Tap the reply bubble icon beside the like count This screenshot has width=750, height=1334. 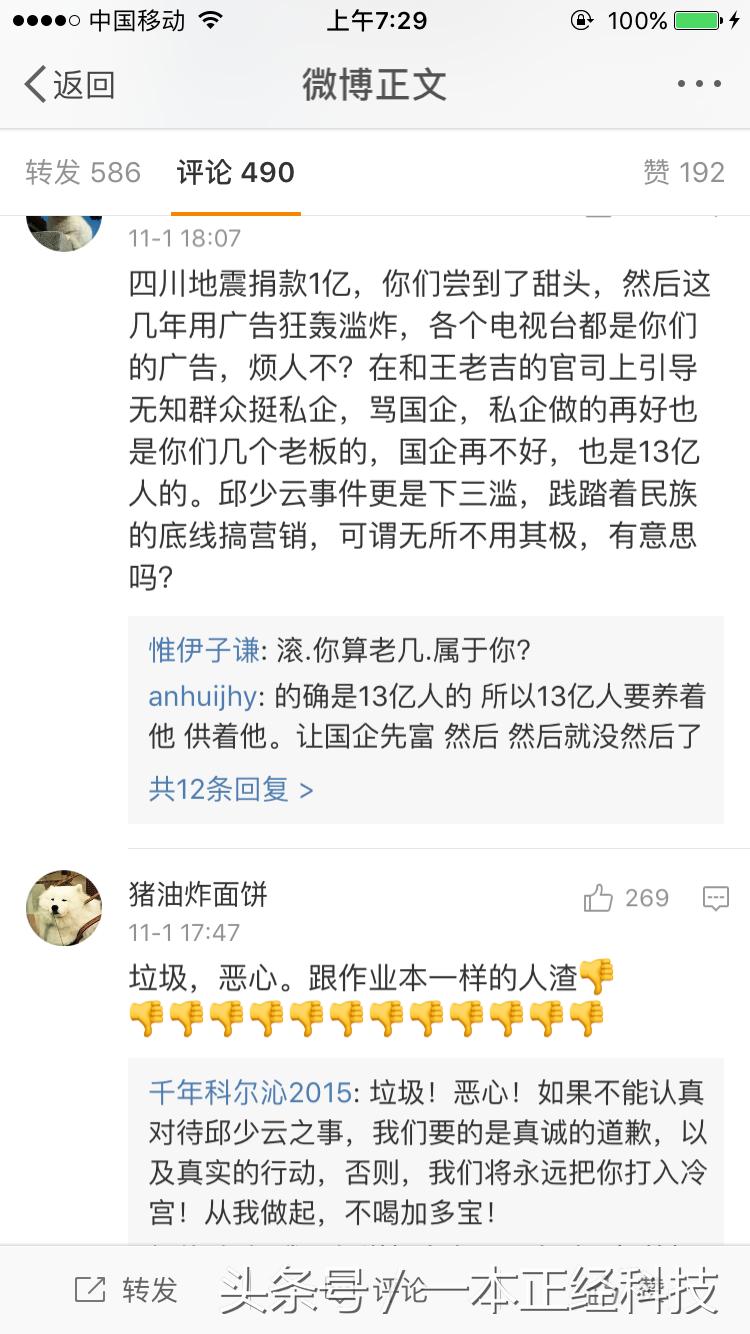click(x=716, y=898)
